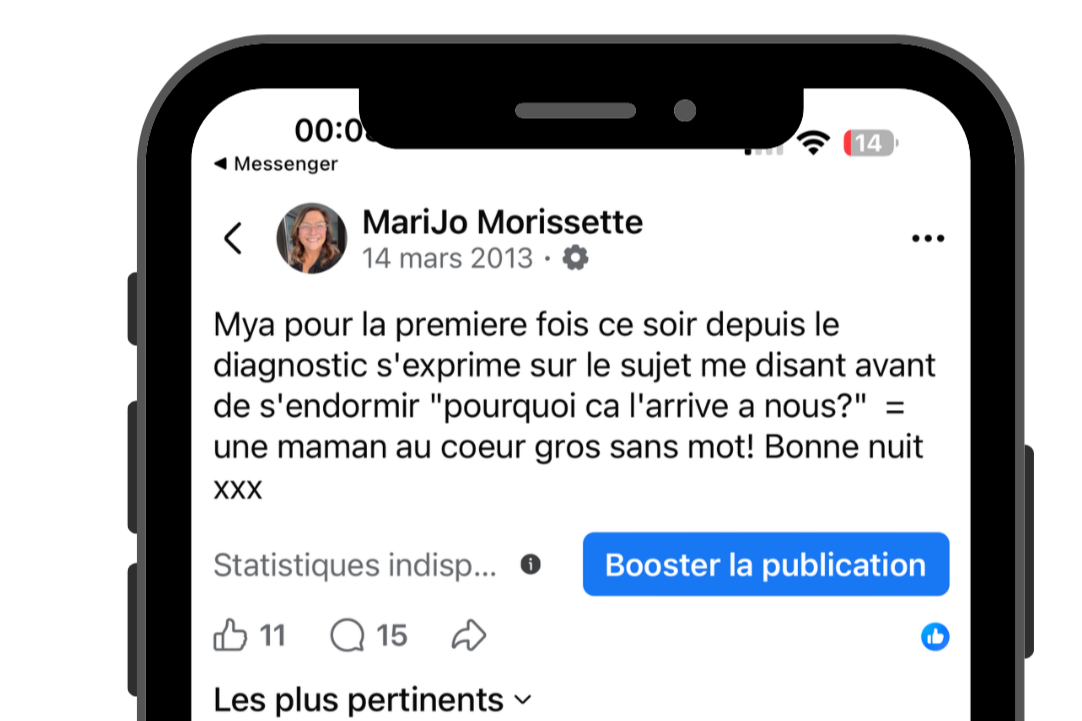The image size is (1082, 721).
Task: View who reacted to the post
Action: (x=935, y=636)
